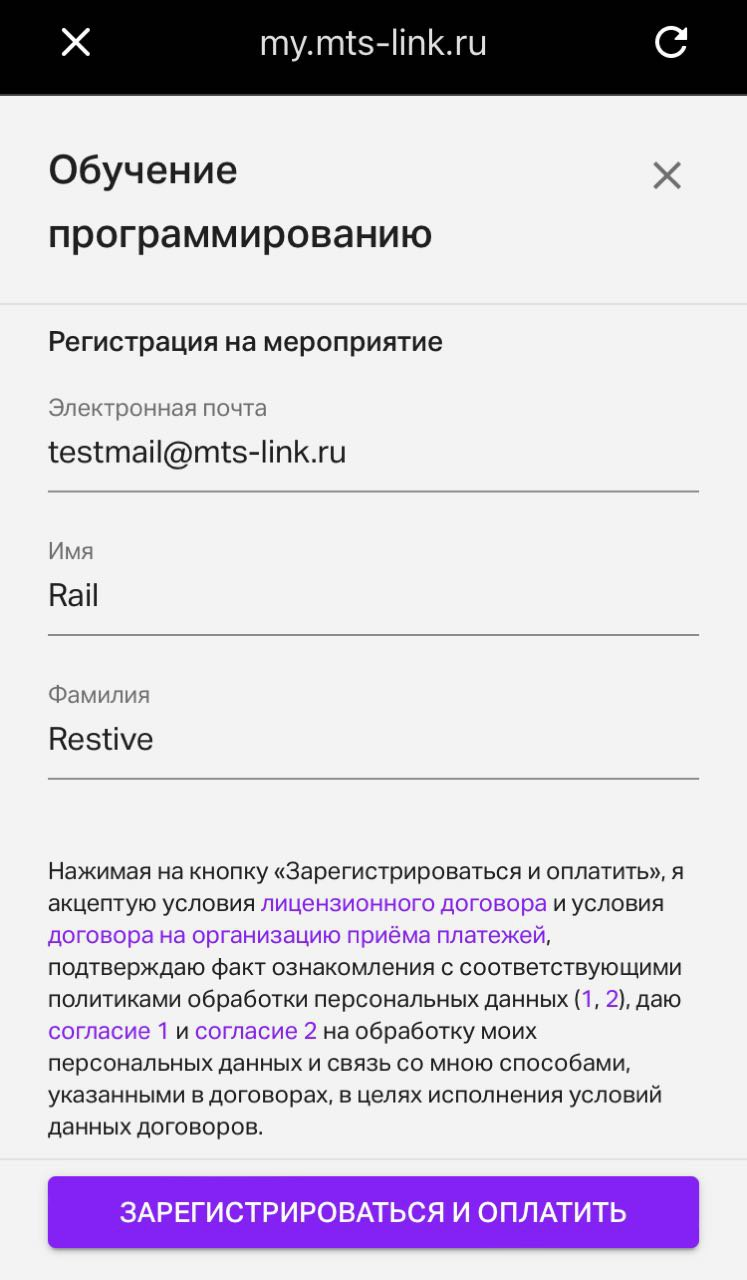
Task: Open privacy policy link 1
Action: pos(587,999)
